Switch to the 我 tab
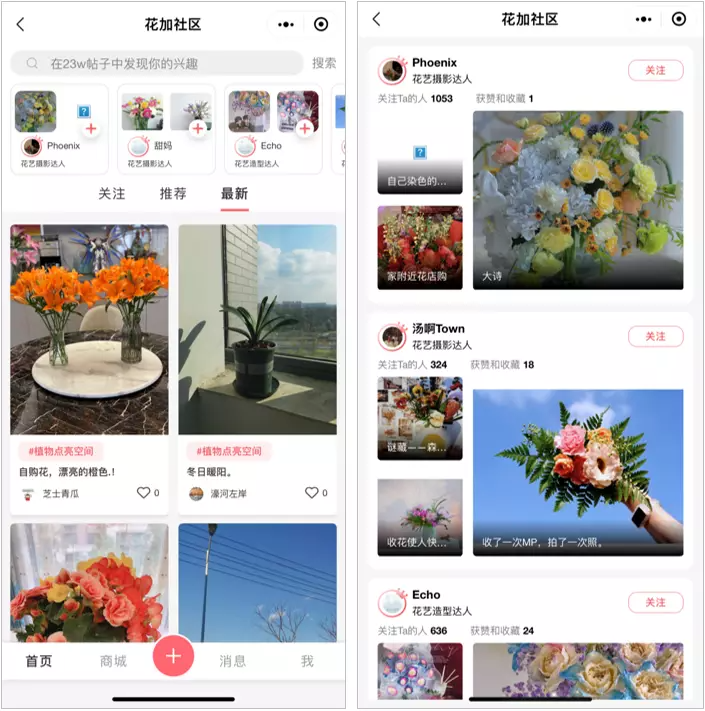Viewport: 705px width, 711px height. point(307,661)
